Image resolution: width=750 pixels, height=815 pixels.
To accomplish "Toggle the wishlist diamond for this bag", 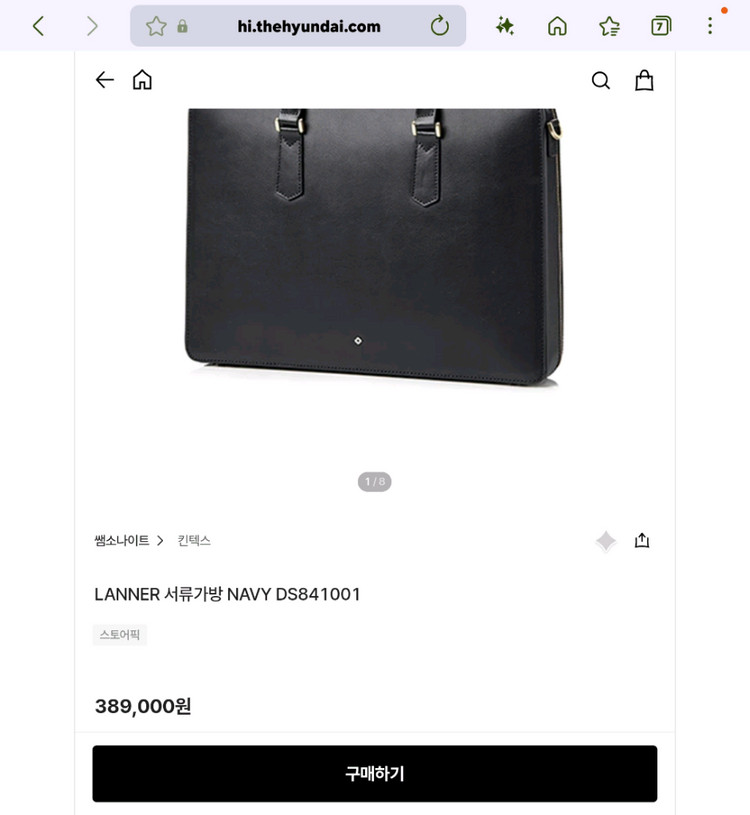I will point(605,540).
